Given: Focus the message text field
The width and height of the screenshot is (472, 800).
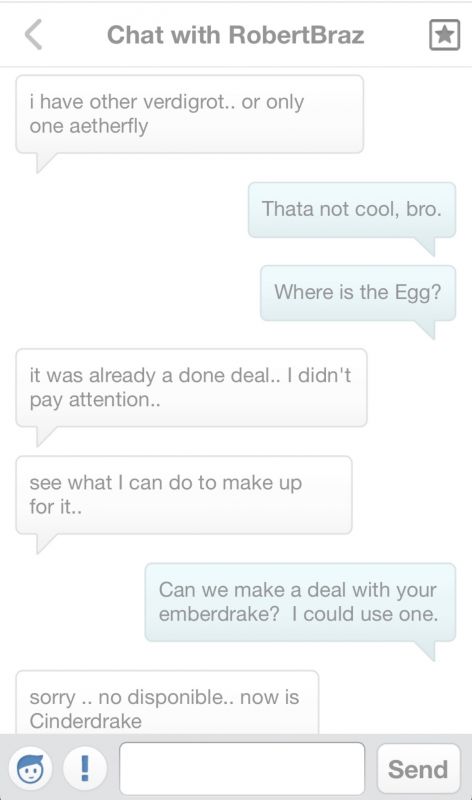Looking at the screenshot, I should click(x=242, y=768).
